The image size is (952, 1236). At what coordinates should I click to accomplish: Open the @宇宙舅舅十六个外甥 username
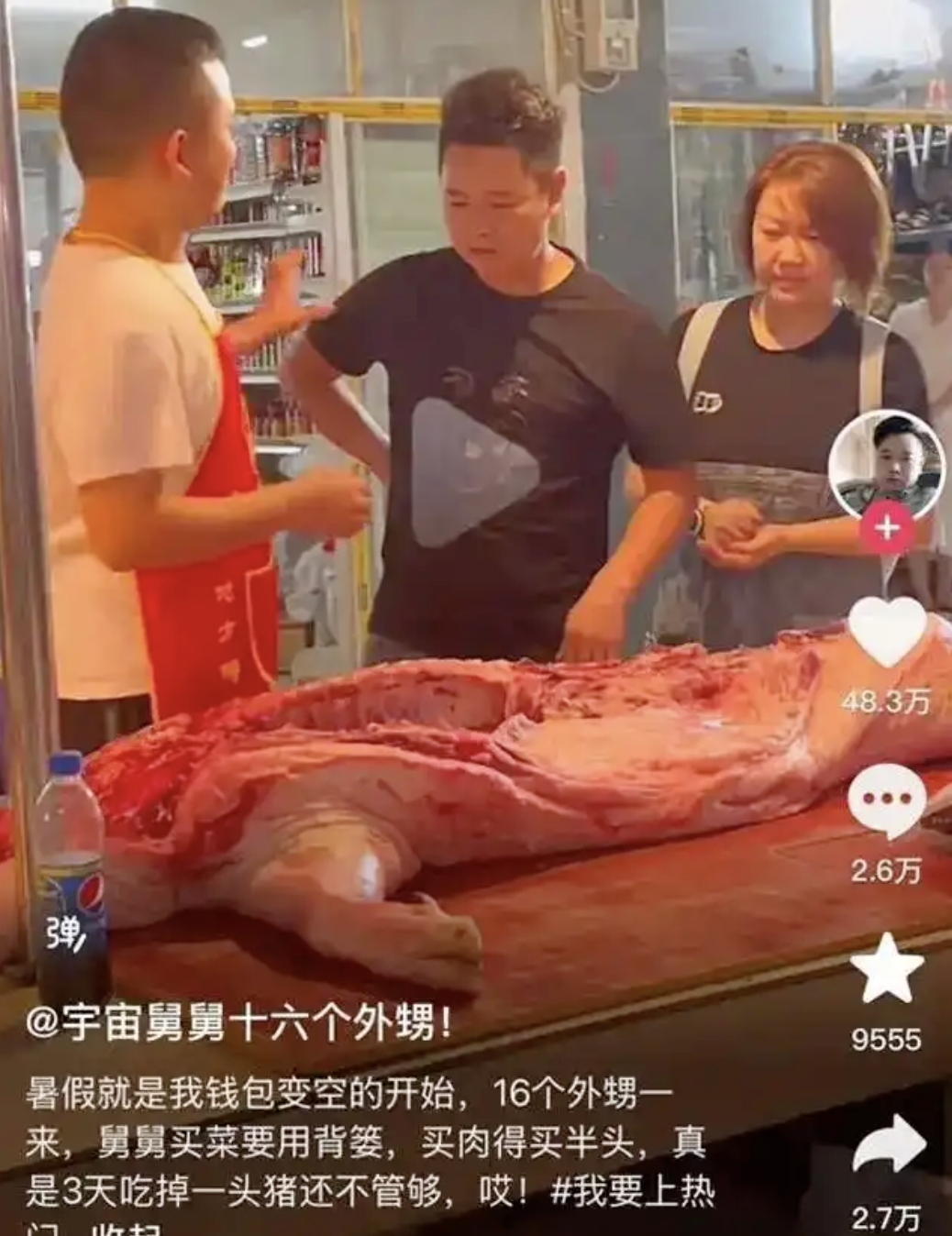pos(238,1024)
